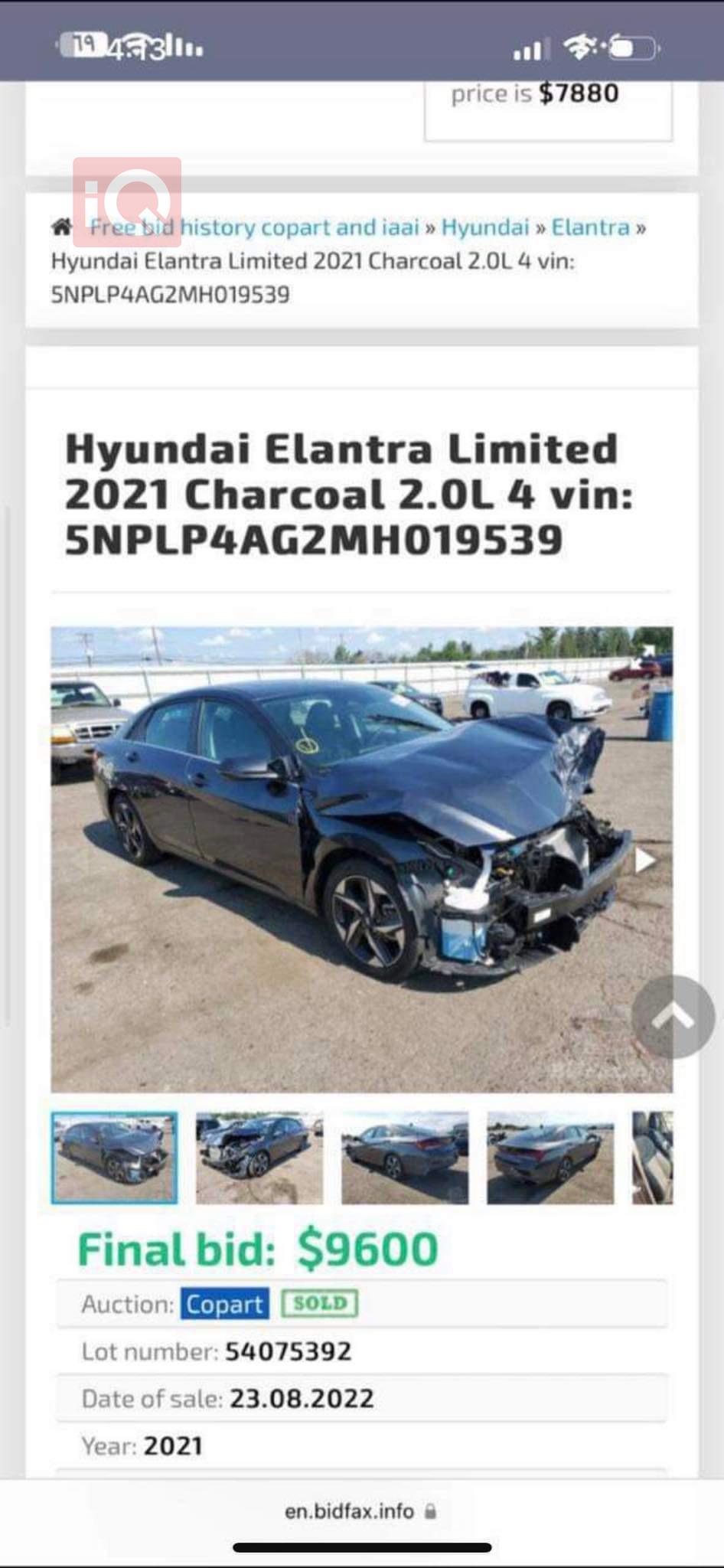Open the Copart auction label
The height and width of the screenshot is (1568, 724).
click(224, 1304)
